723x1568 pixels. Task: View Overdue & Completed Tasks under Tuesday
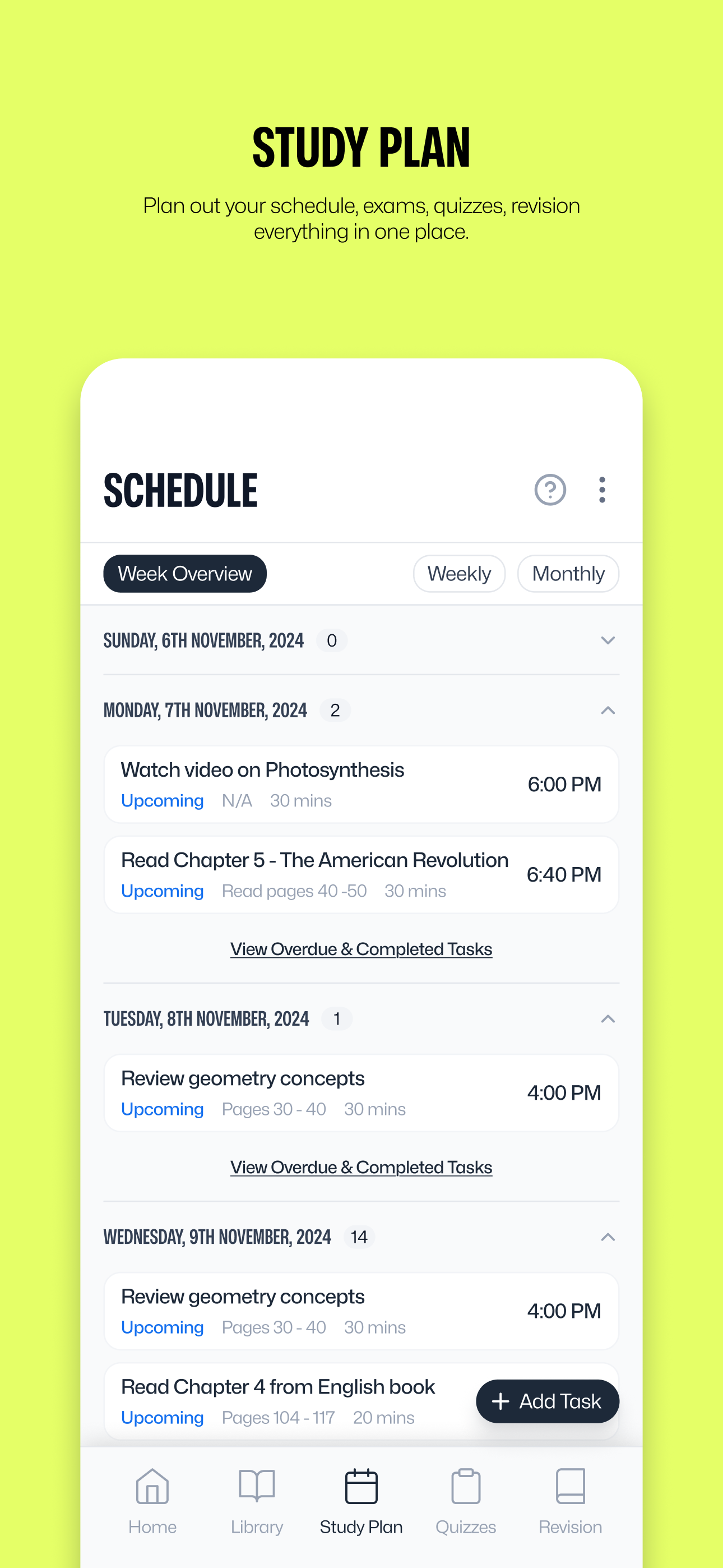pyautogui.click(x=361, y=1167)
